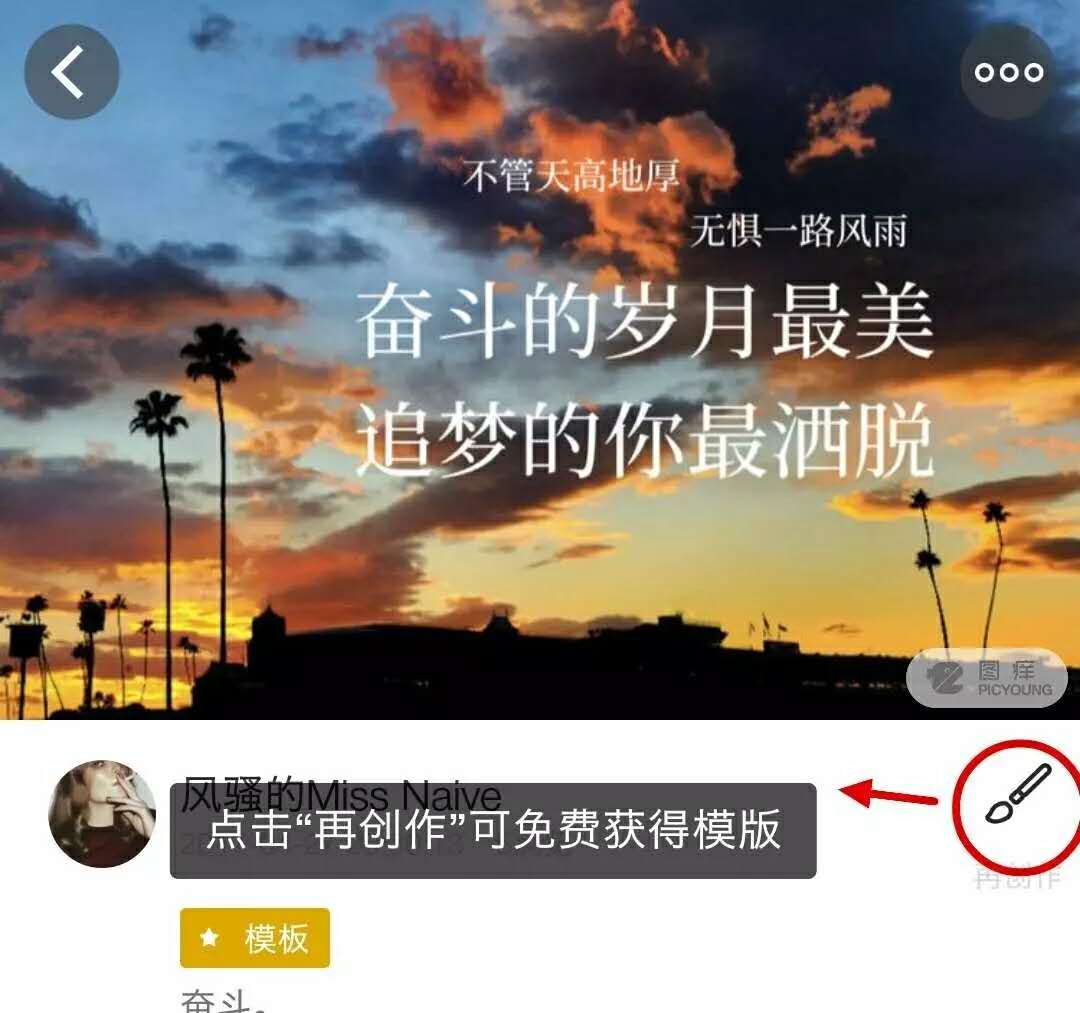Open the three-dot more options menu
This screenshot has width=1080, height=1013.
[1008, 72]
